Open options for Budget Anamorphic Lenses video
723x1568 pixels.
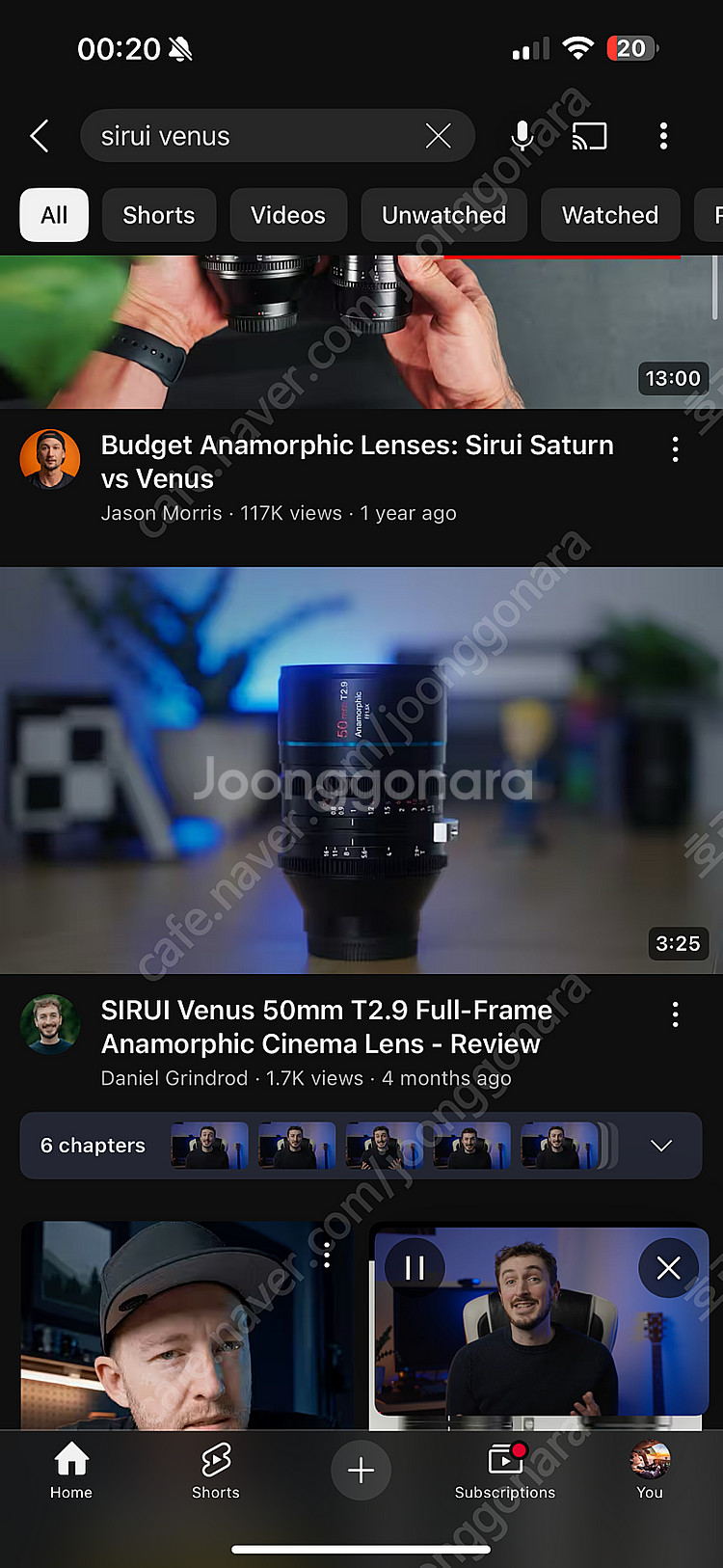675,448
